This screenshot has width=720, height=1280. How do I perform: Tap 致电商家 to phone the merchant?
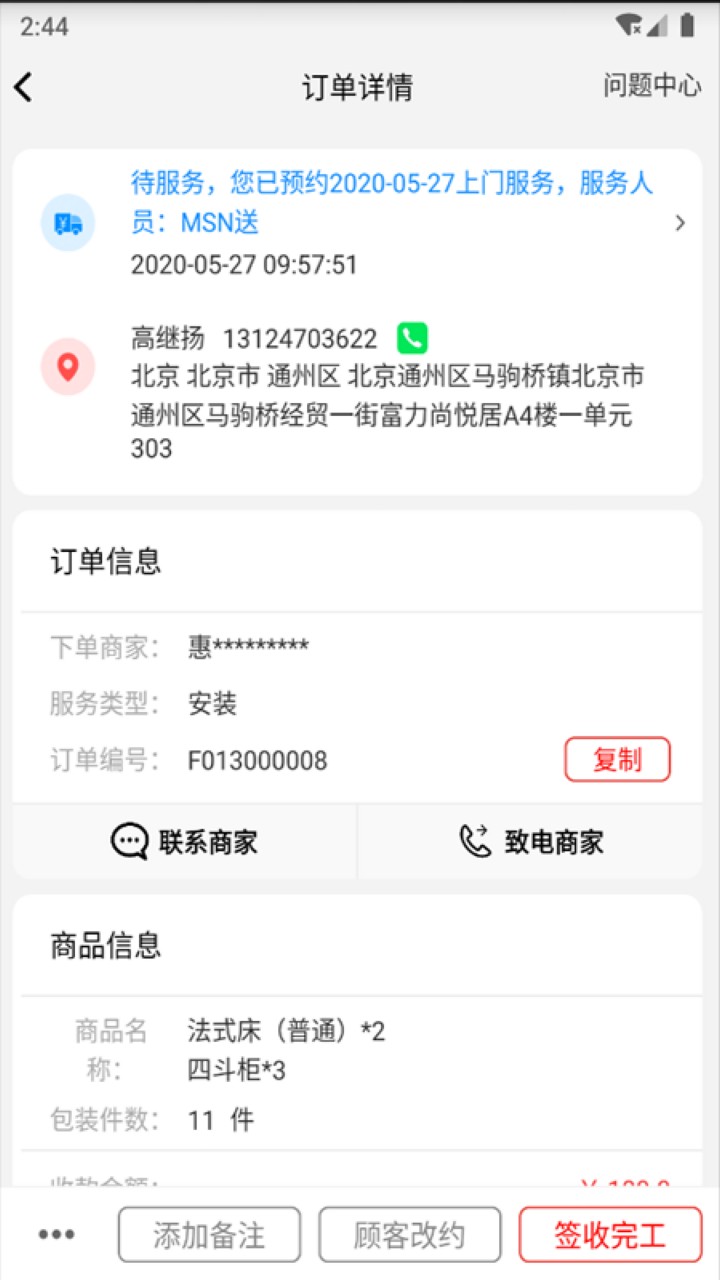click(531, 841)
